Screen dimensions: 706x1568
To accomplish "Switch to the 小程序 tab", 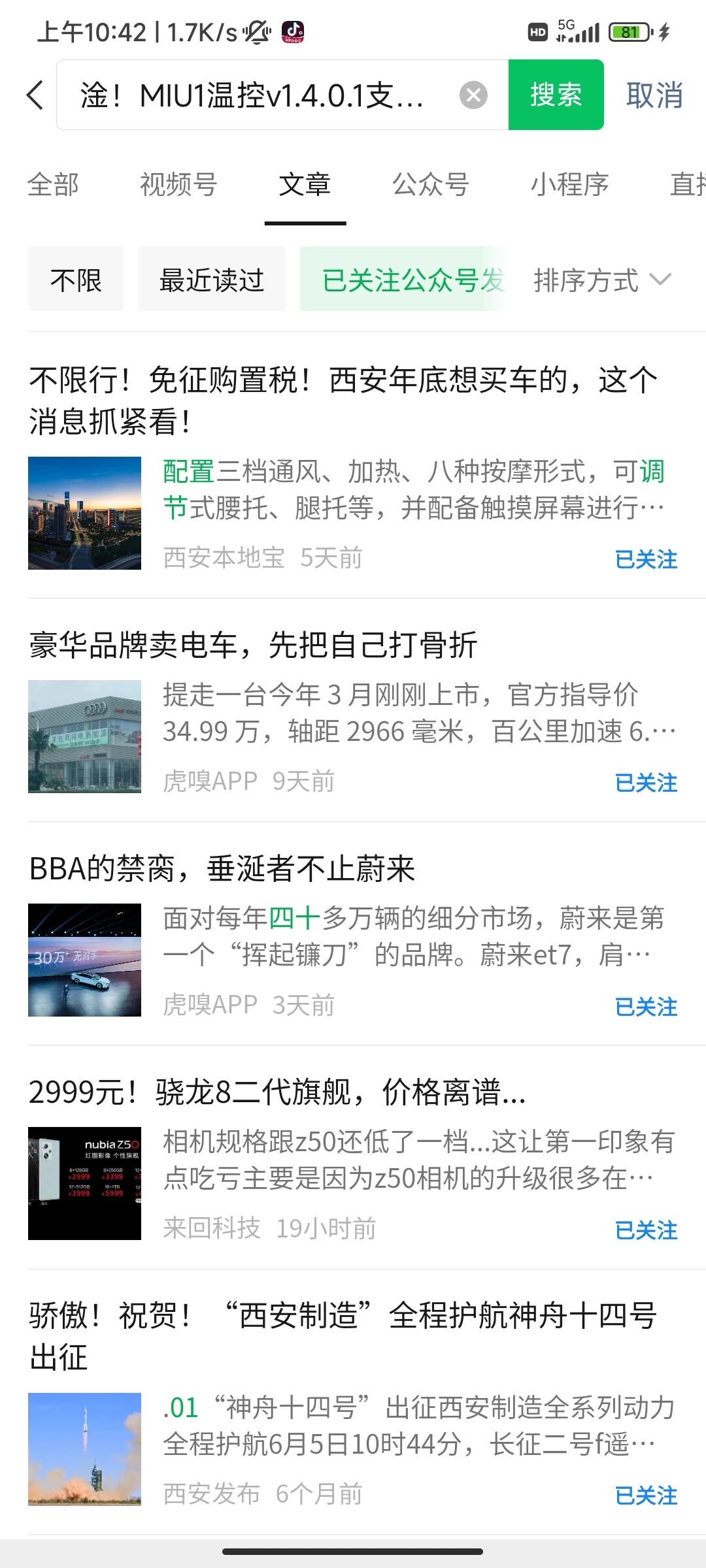I will point(569,184).
